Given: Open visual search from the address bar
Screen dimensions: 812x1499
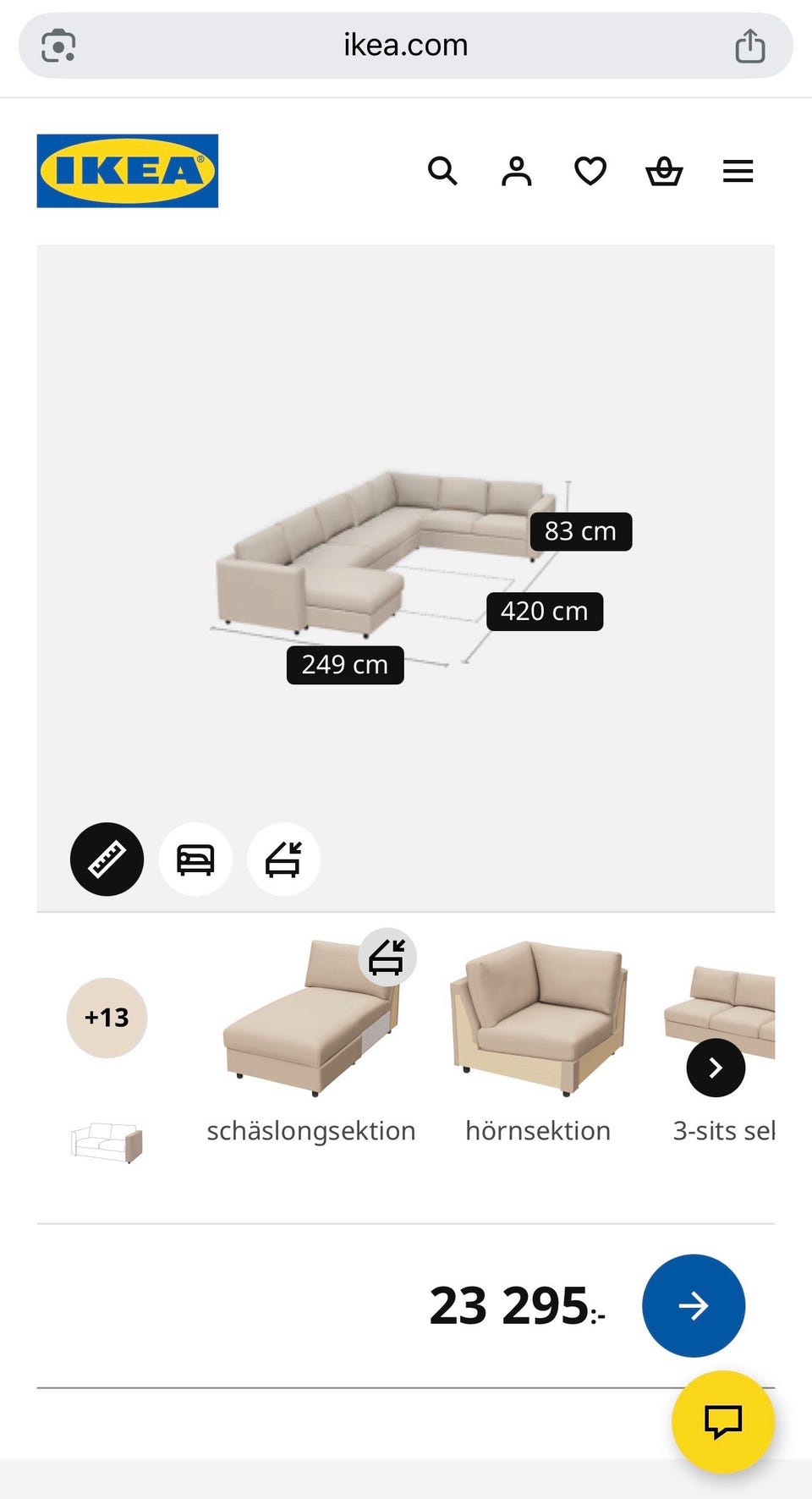Looking at the screenshot, I should 57,45.
